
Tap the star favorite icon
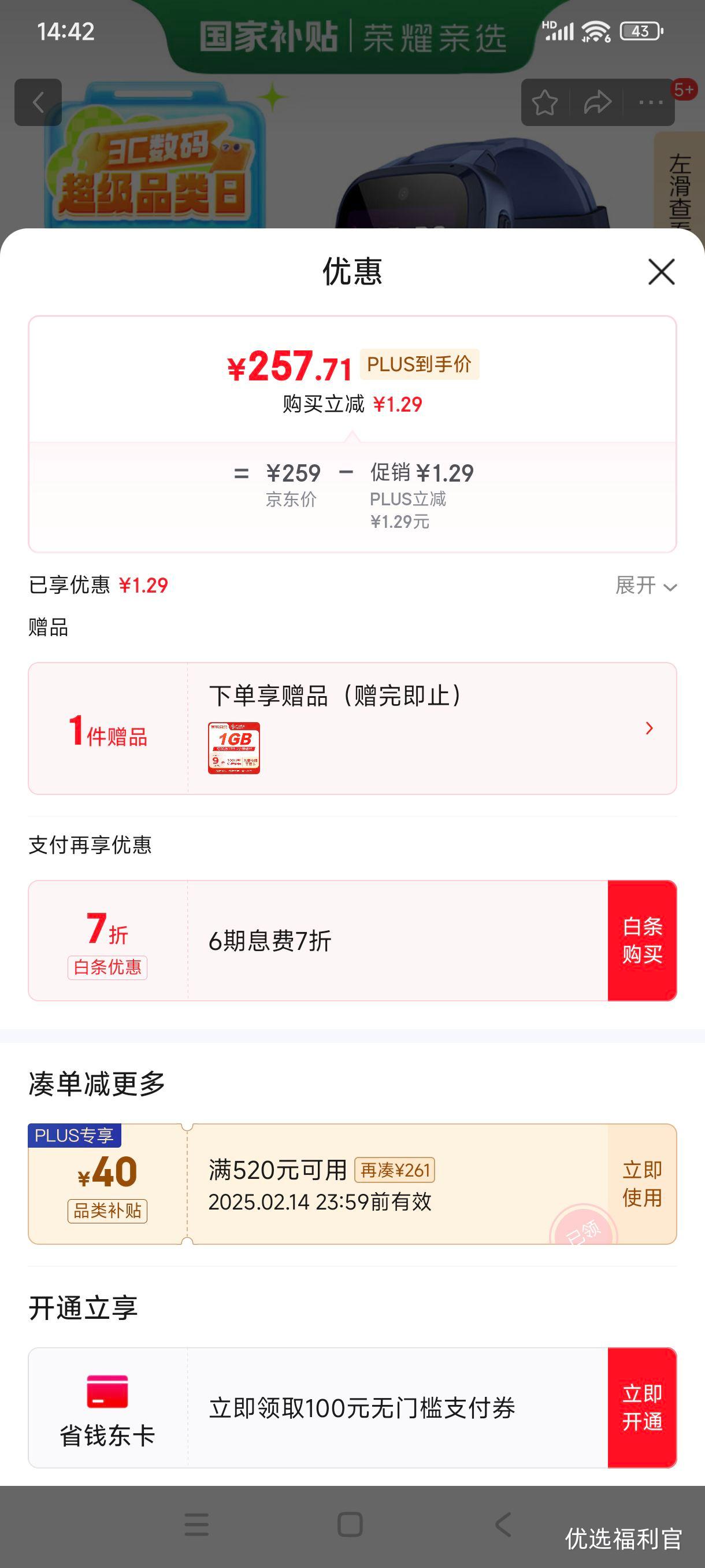[x=544, y=102]
